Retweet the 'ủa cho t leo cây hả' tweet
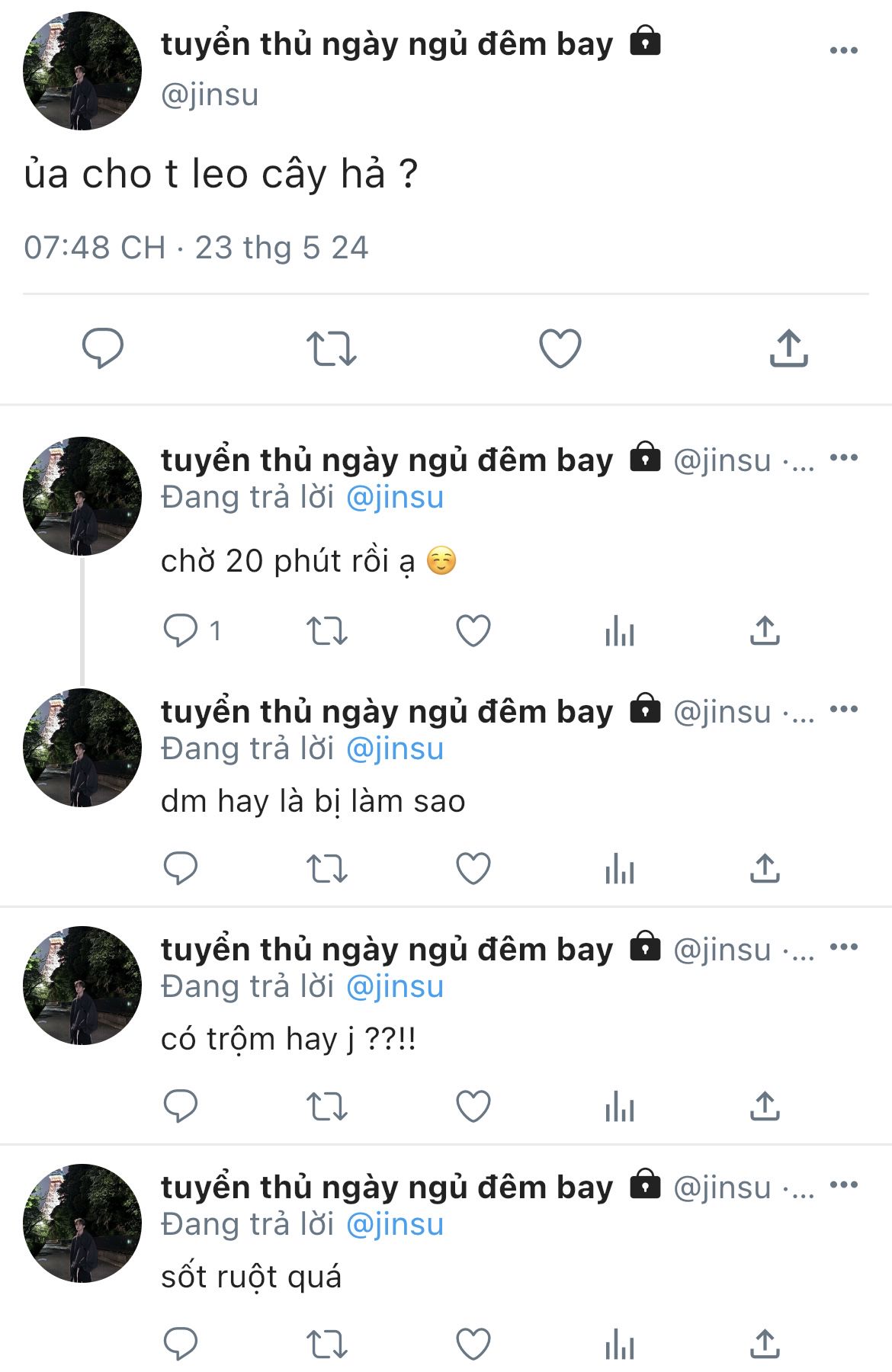The height and width of the screenshot is (1372, 892). [331, 348]
